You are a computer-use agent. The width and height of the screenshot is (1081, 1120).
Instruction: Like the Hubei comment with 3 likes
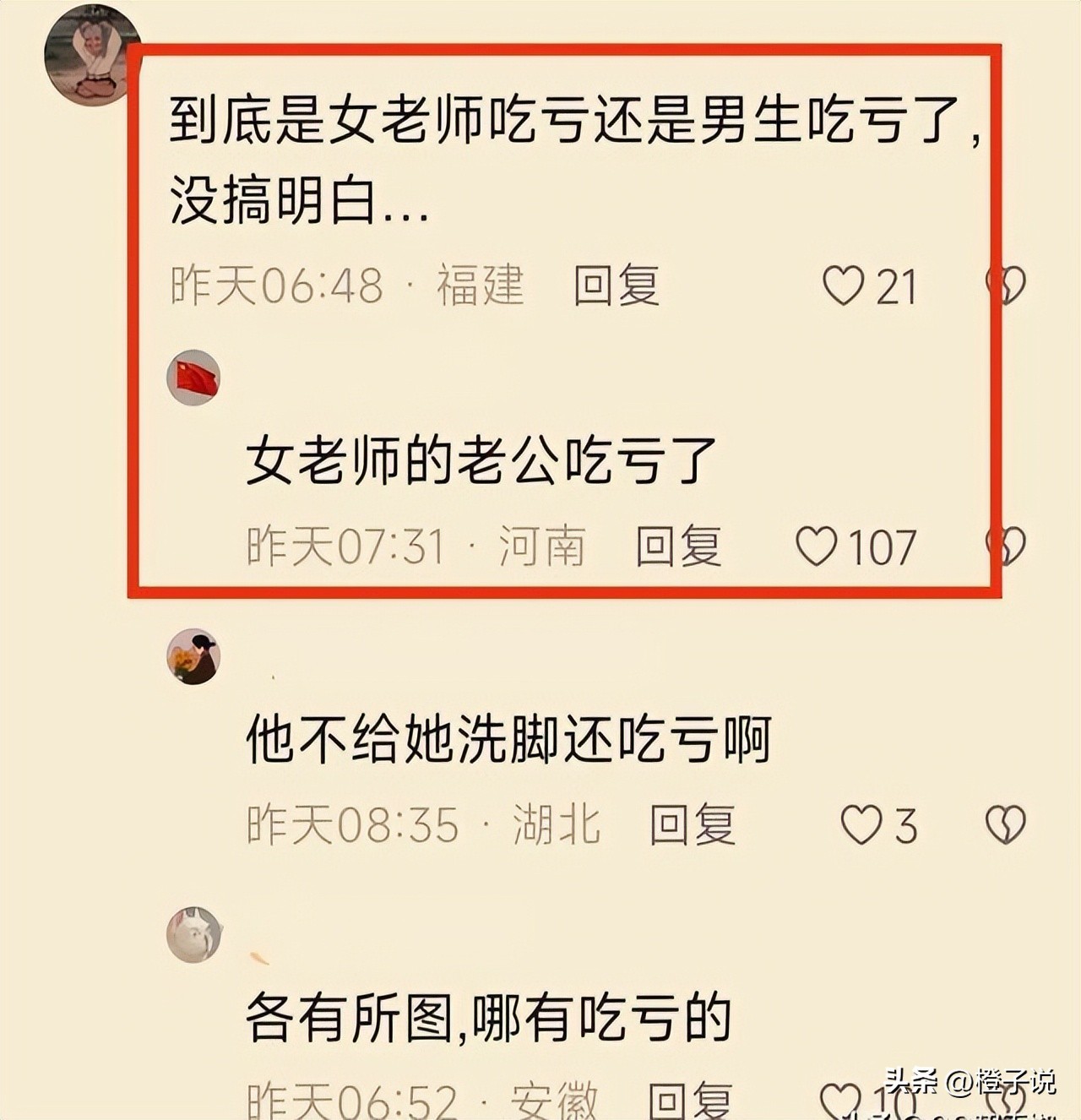861,824
